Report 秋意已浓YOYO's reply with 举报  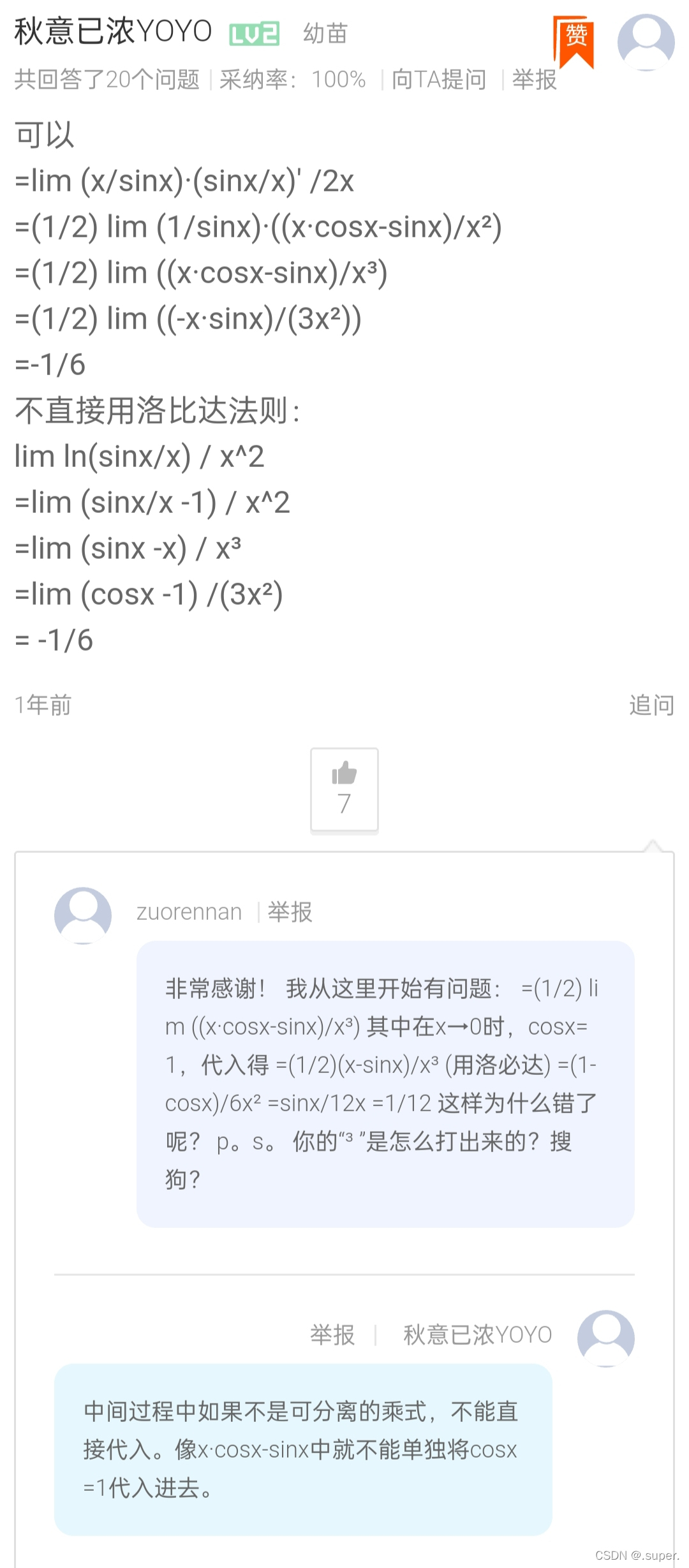(332, 1335)
